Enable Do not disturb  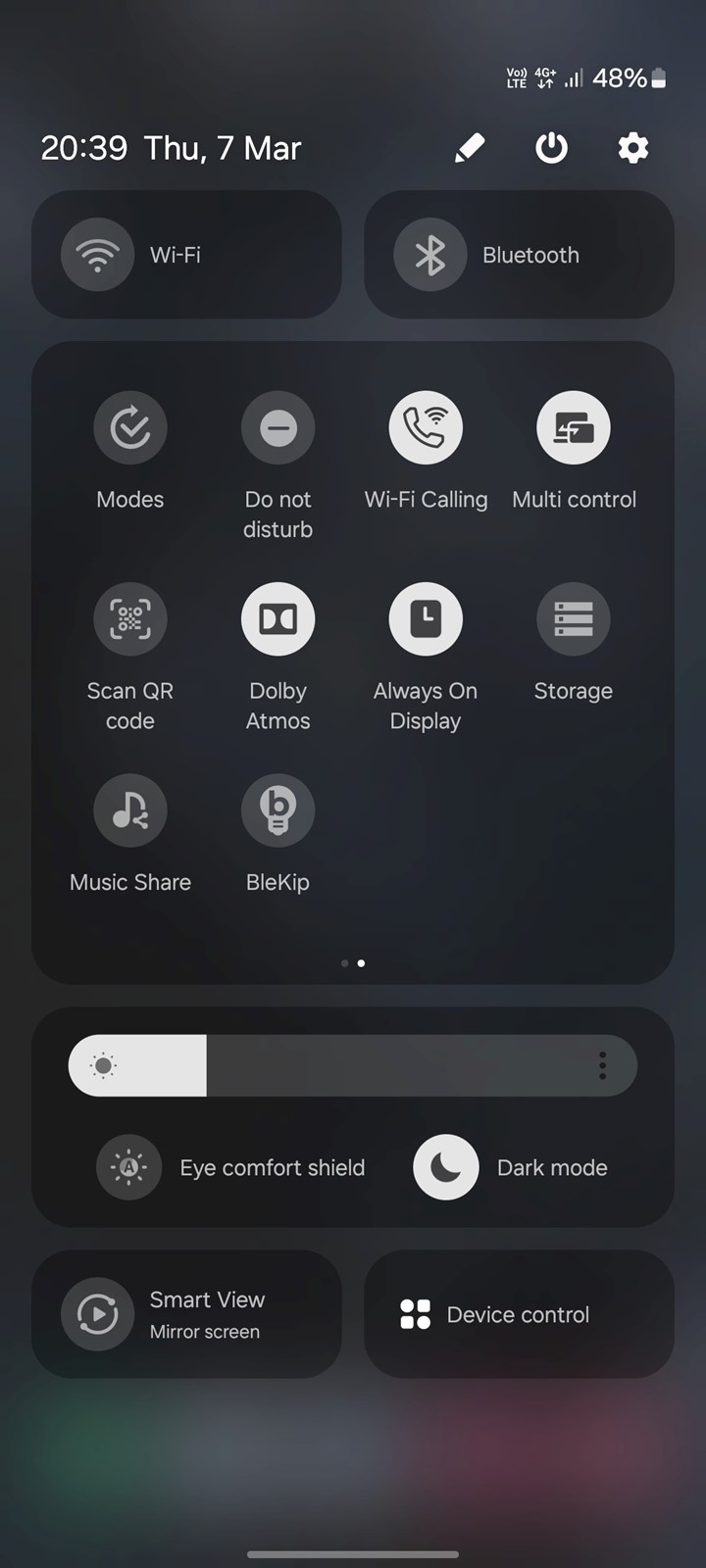[278, 428]
